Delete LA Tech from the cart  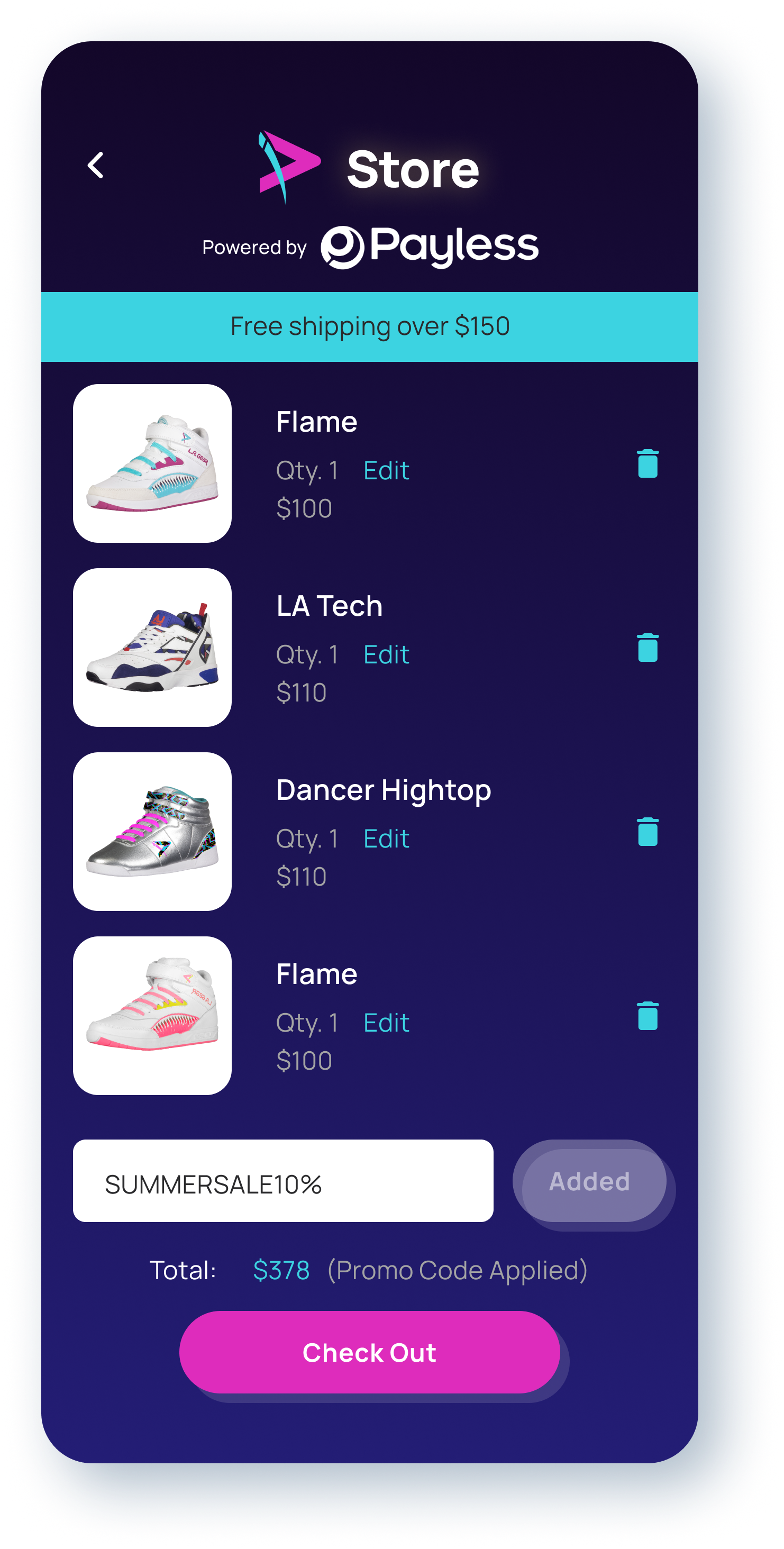click(x=648, y=648)
